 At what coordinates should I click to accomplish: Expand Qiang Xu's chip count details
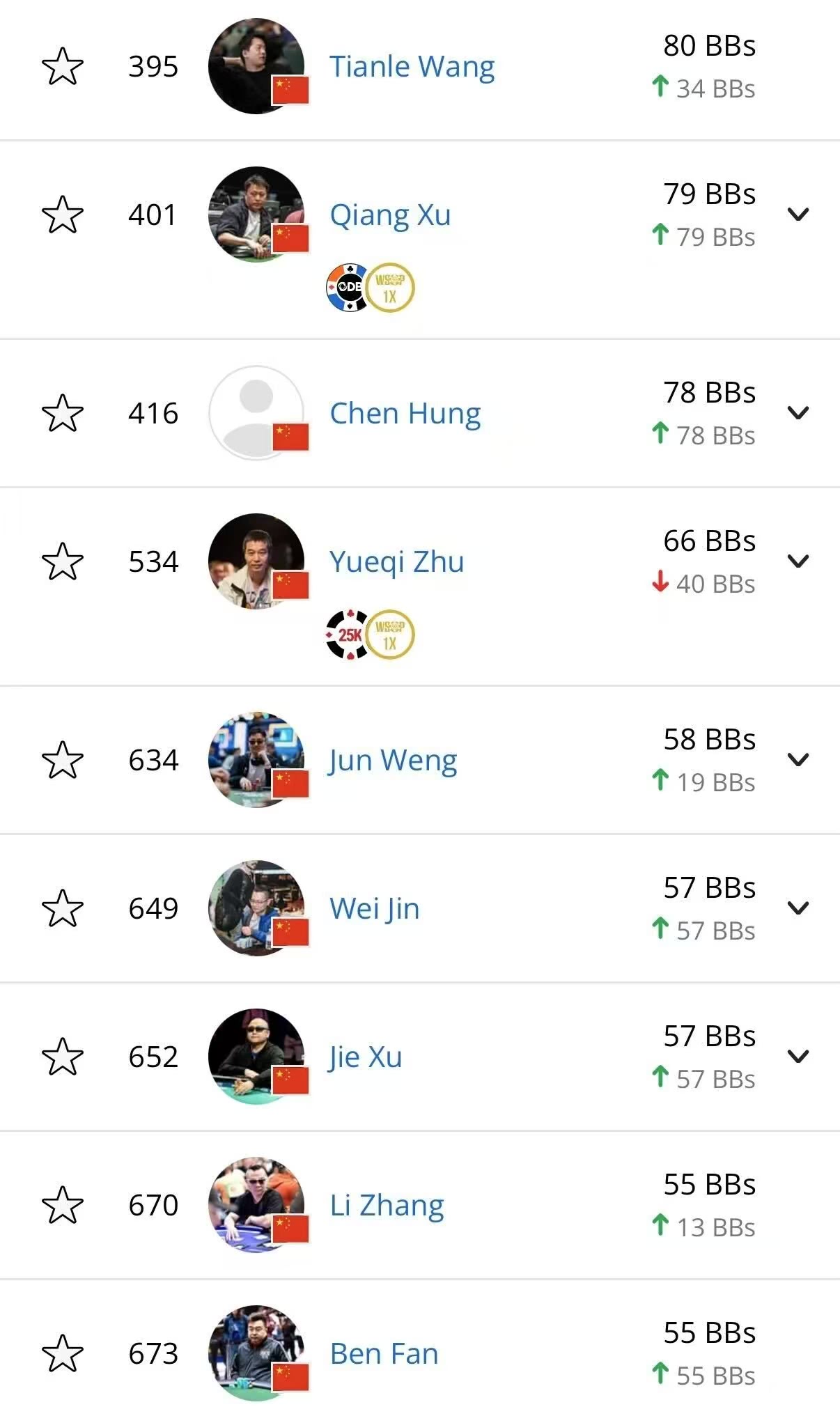point(798,215)
